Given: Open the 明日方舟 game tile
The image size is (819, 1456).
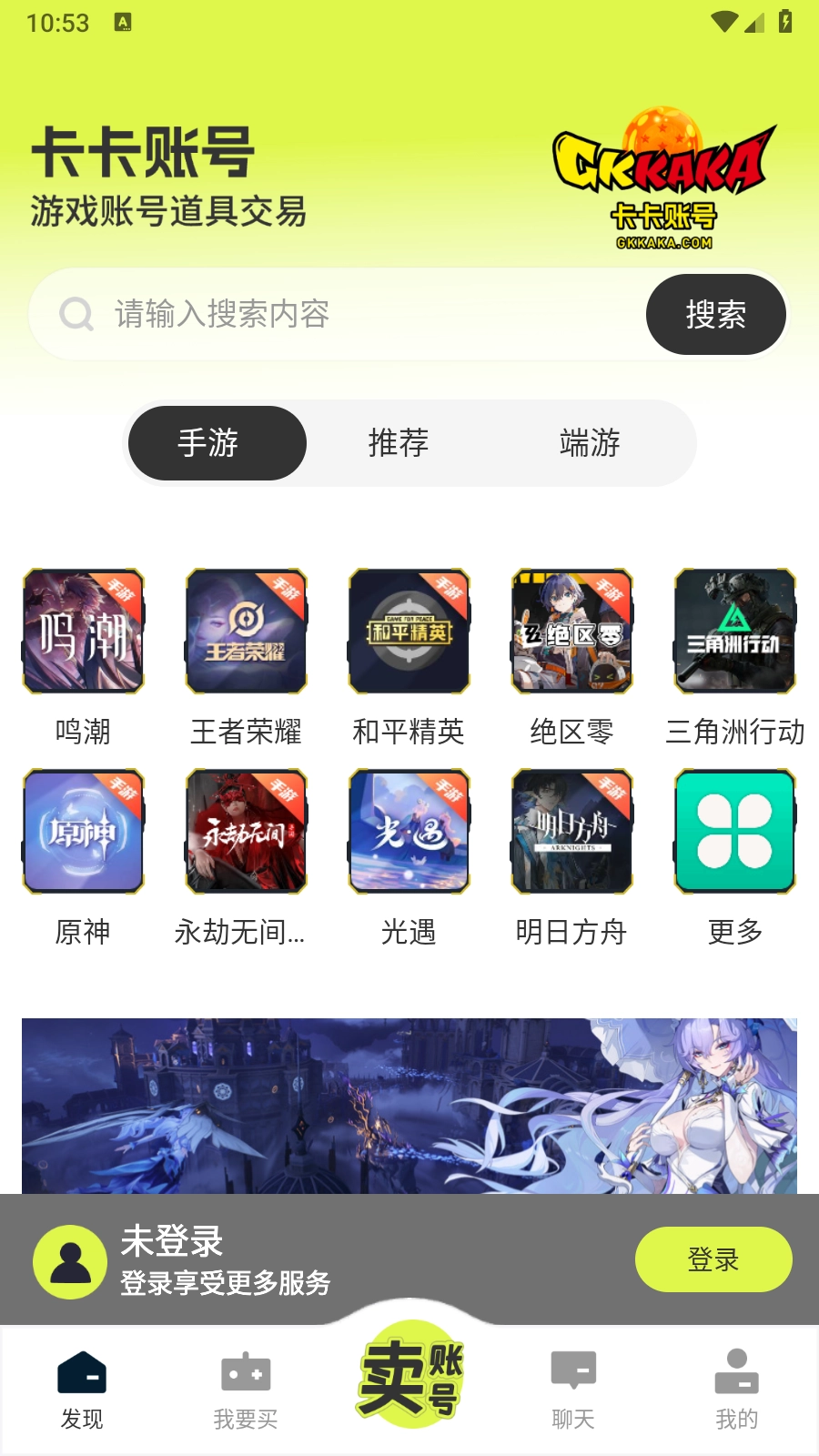Looking at the screenshot, I should pos(571,832).
